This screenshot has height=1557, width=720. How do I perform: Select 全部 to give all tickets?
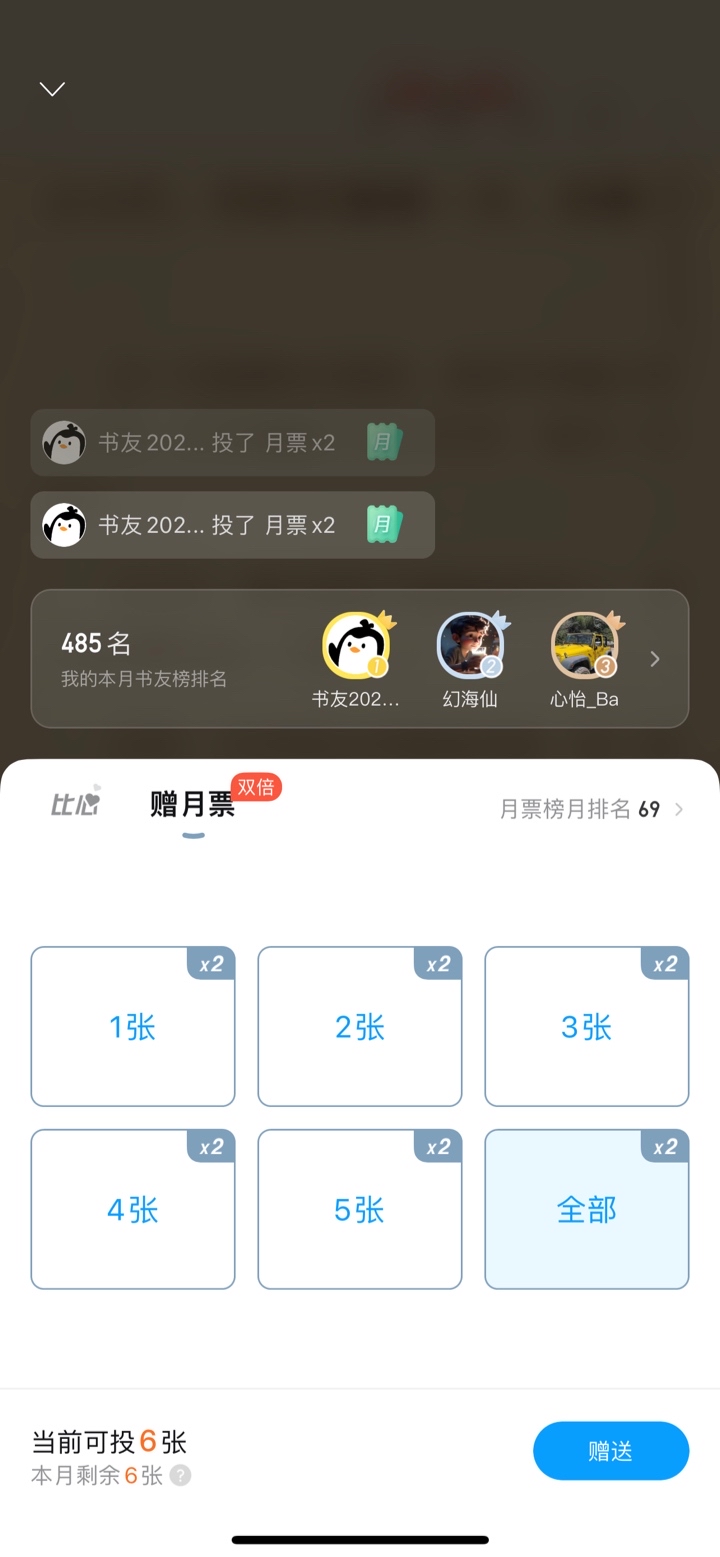[587, 1210]
